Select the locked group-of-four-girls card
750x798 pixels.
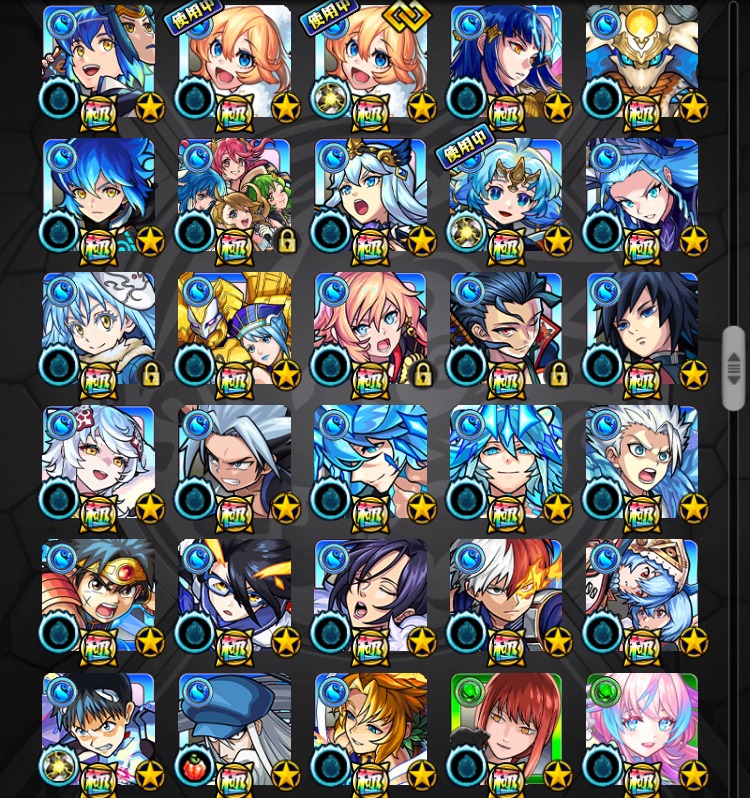point(235,196)
